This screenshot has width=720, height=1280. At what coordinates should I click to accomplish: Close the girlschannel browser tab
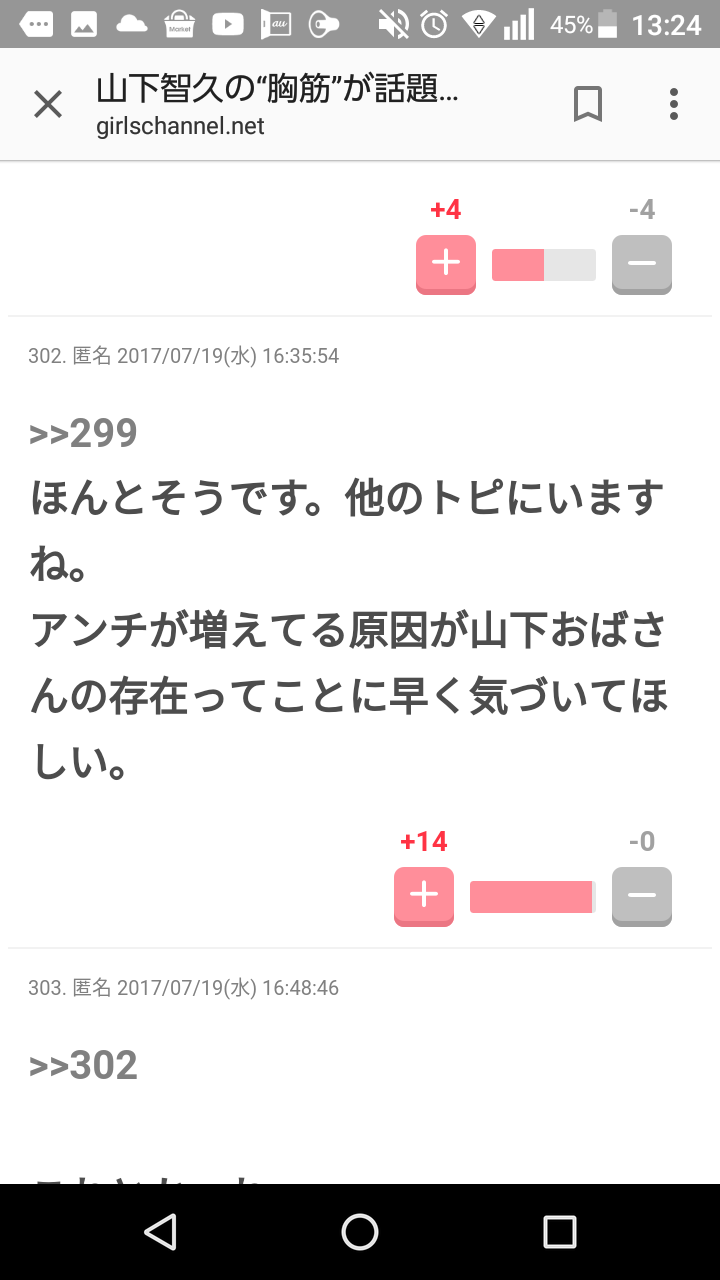point(47,104)
